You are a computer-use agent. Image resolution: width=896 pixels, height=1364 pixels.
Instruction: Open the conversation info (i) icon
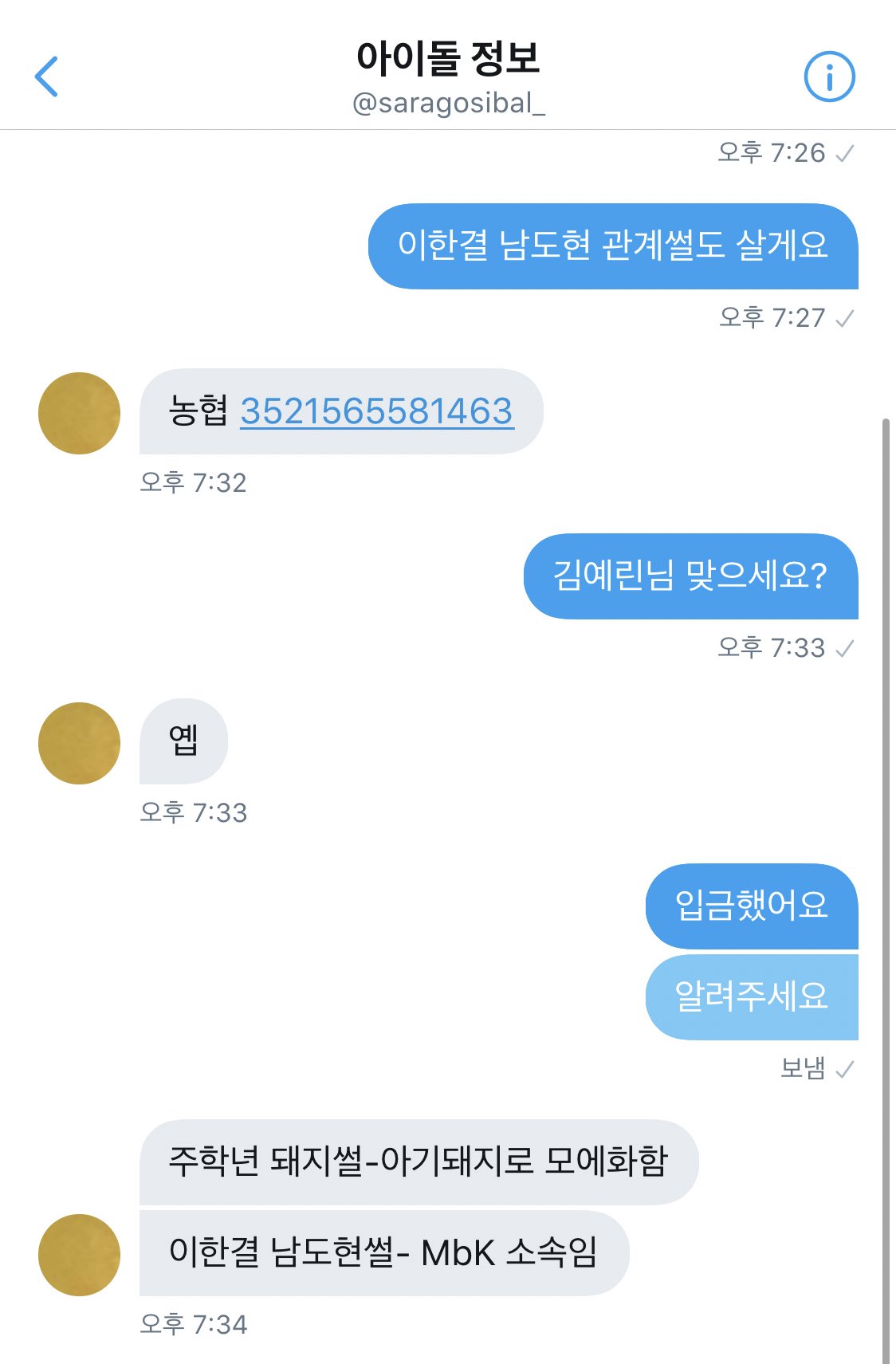[x=832, y=76]
